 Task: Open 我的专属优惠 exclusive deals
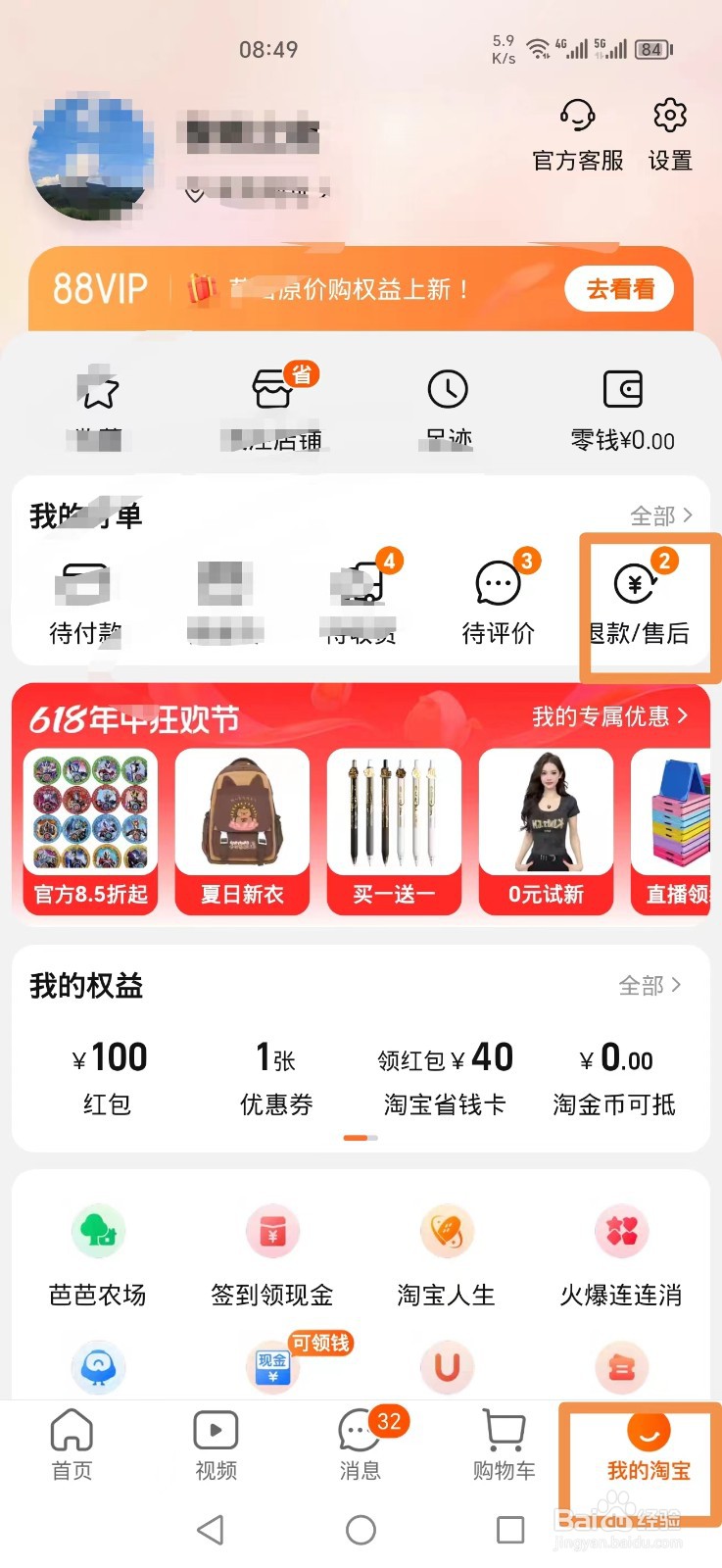(x=608, y=716)
